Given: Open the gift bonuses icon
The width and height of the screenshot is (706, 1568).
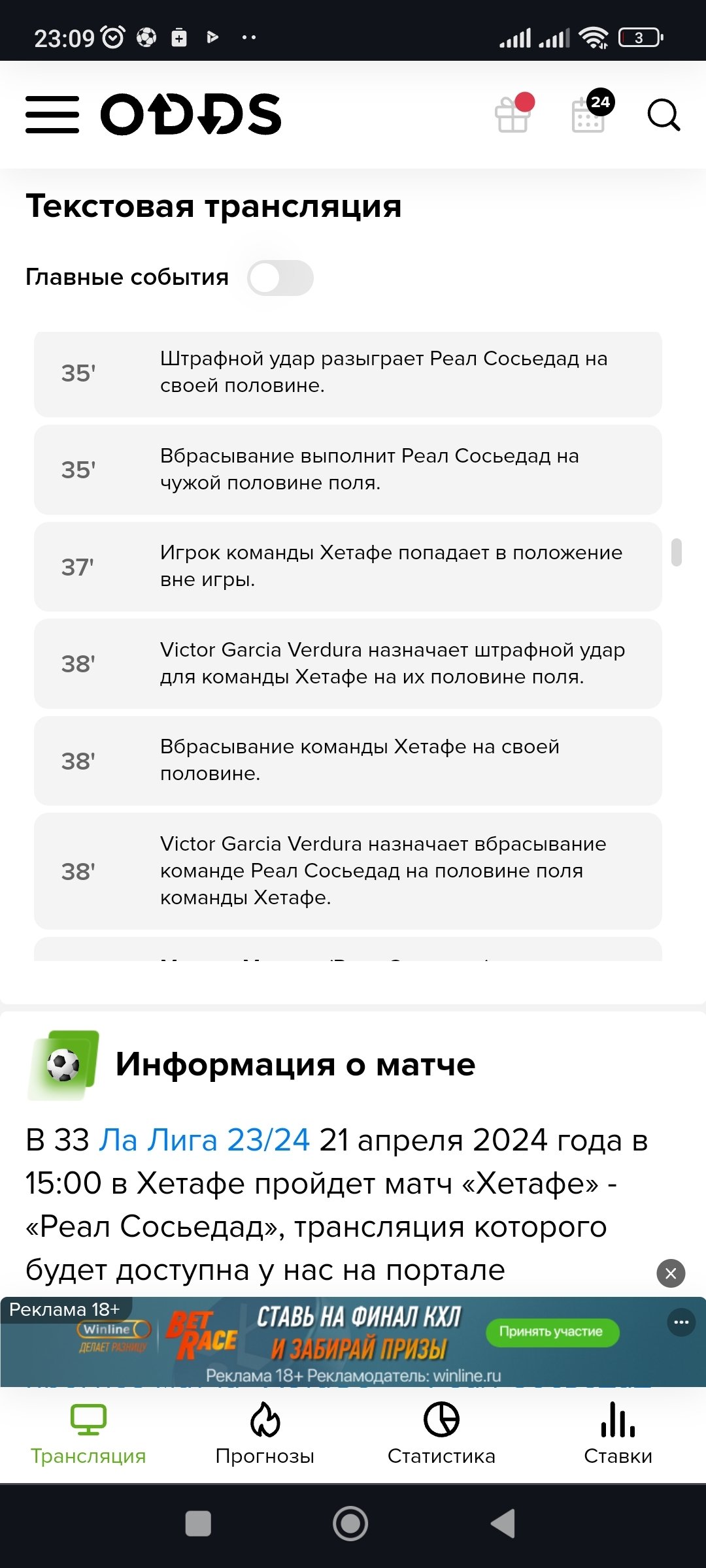Looking at the screenshot, I should click(514, 114).
